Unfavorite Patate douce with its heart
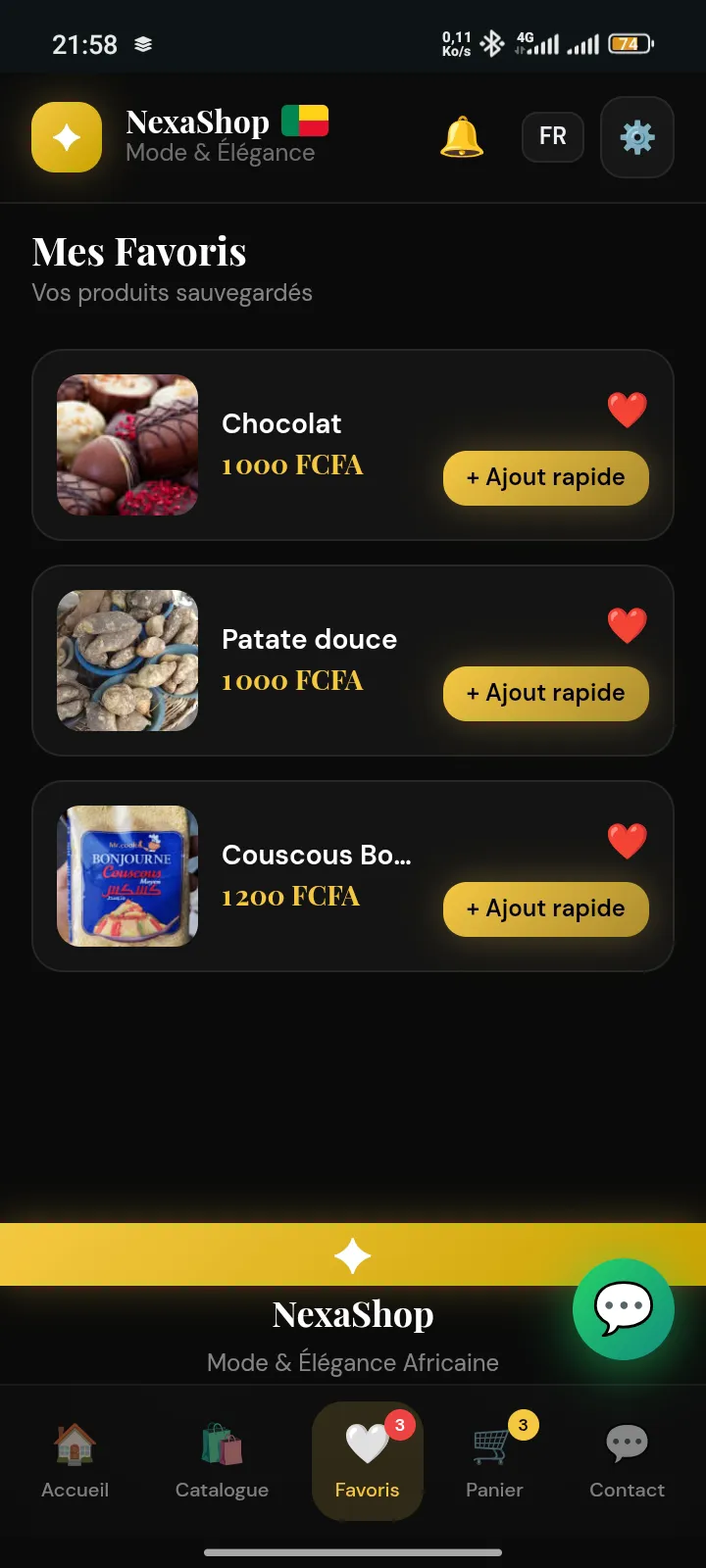 click(x=628, y=625)
